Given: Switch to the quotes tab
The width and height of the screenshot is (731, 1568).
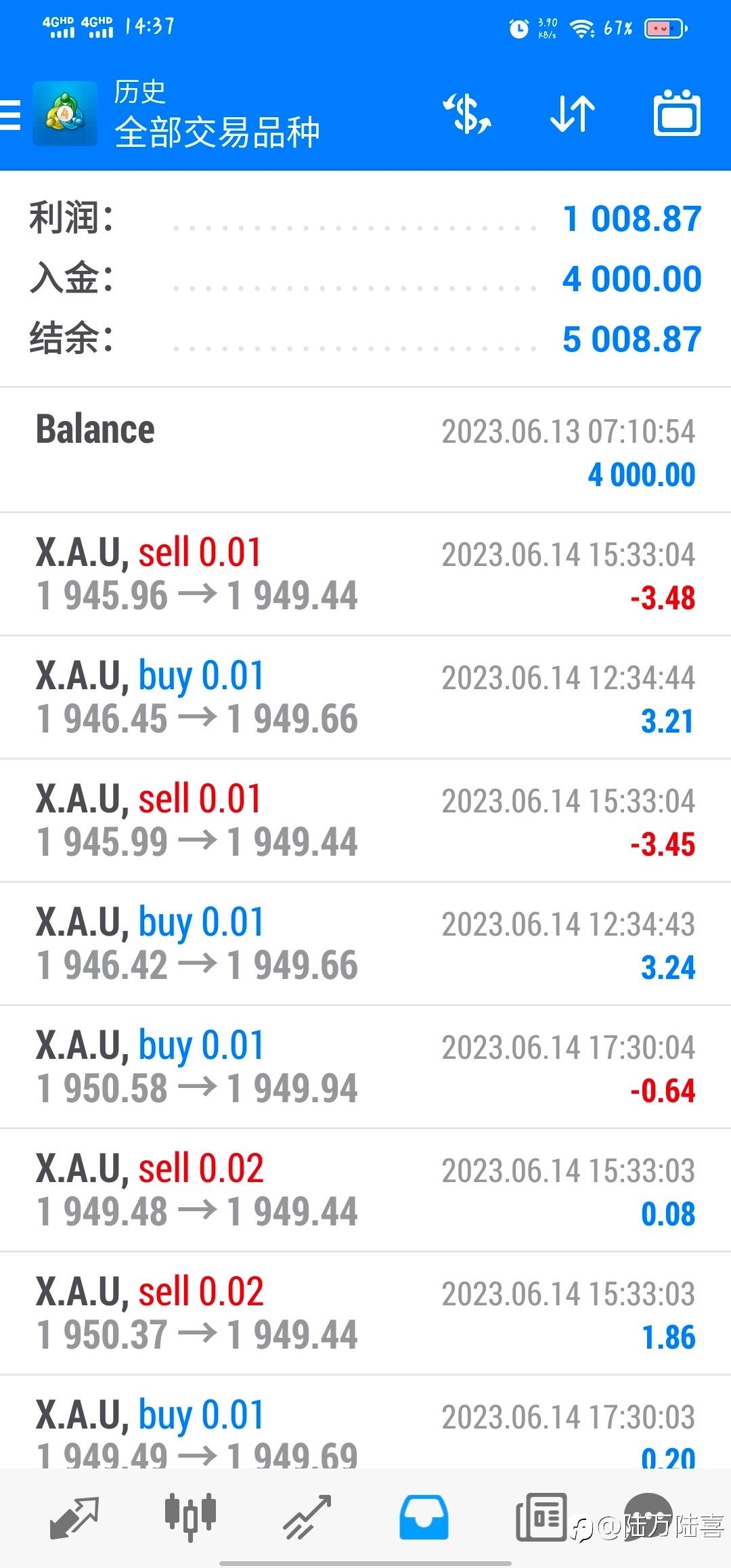Looking at the screenshot, I should coord(74,1517).
